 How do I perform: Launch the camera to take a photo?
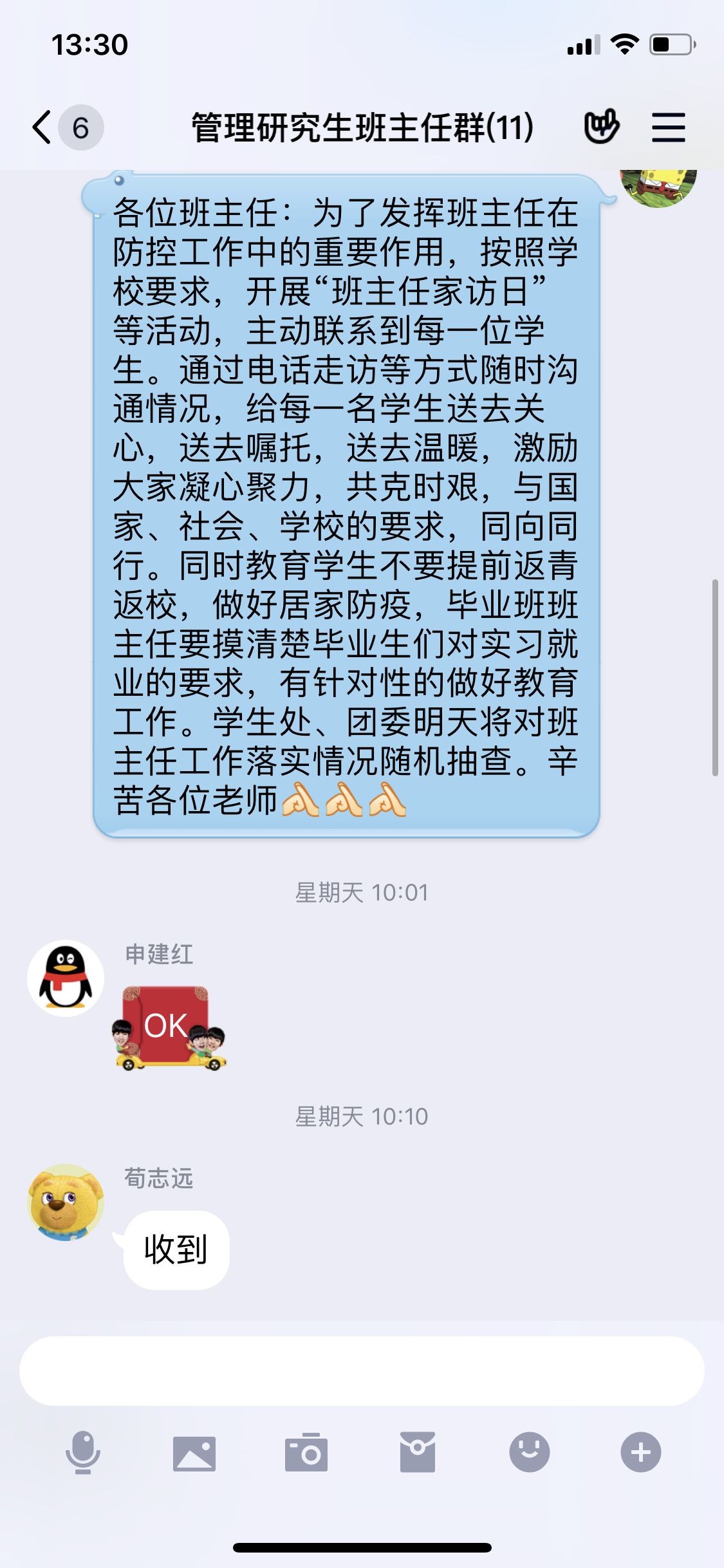306,1453
